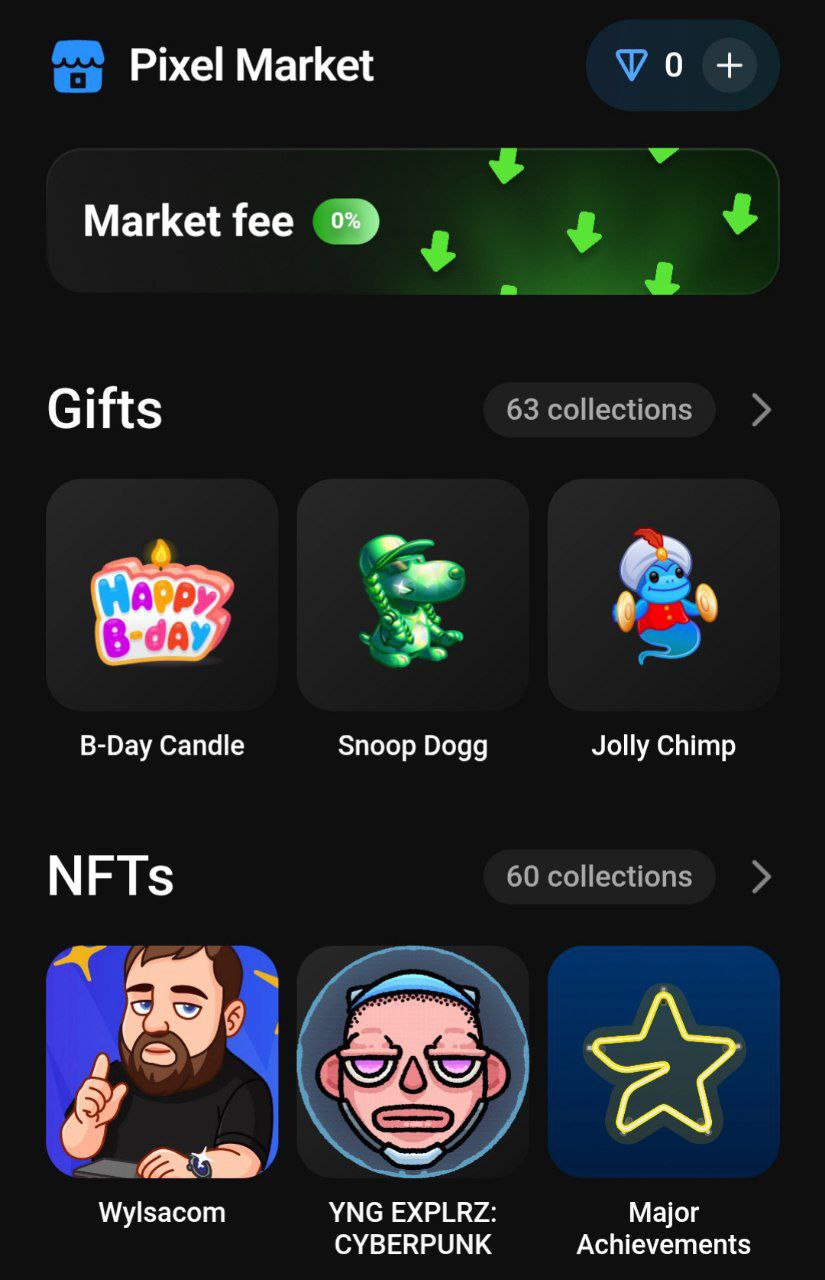Open the 63 collections chip for Gifts

coord(599,410)
